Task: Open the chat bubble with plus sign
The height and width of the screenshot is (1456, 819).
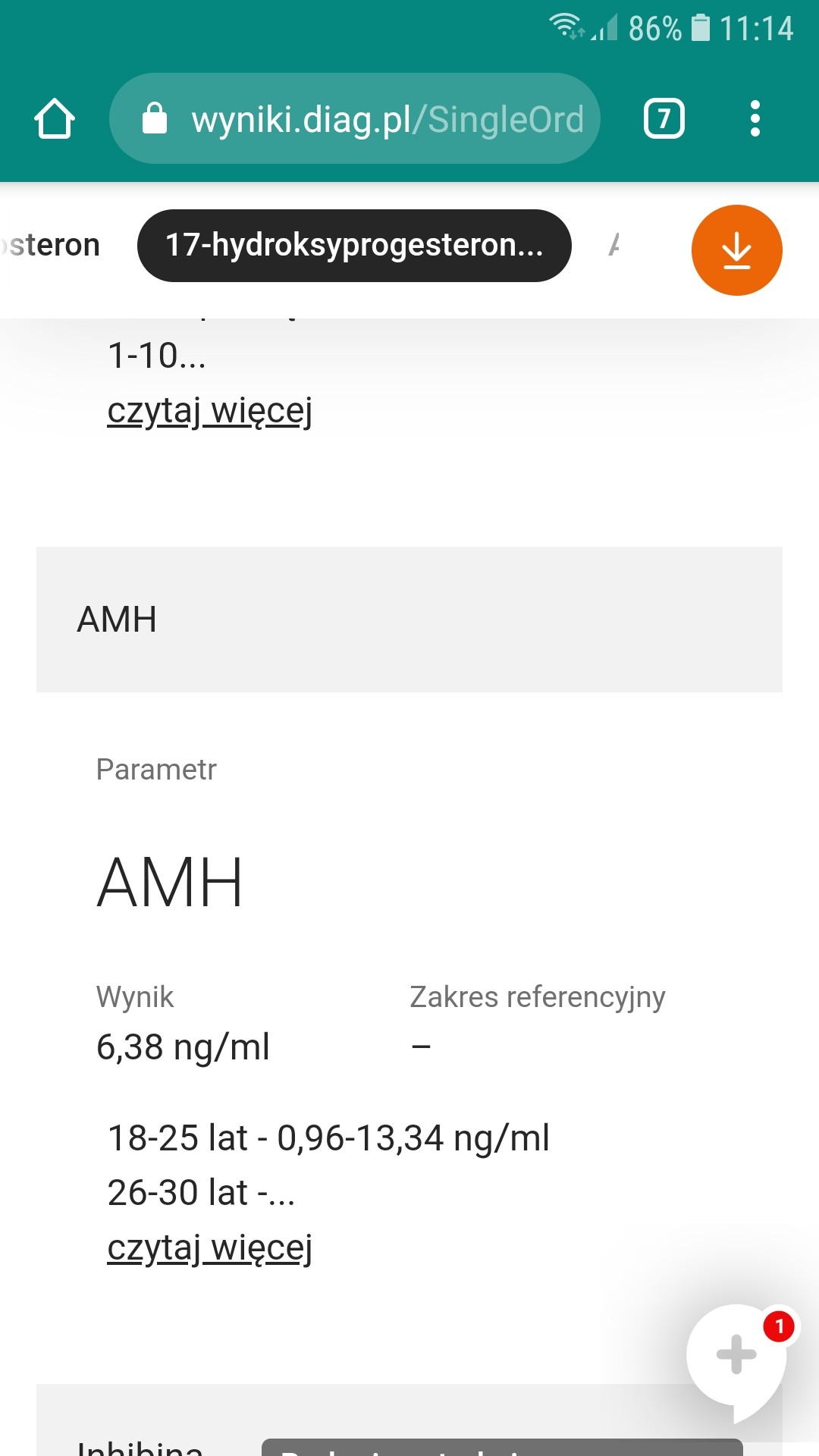Action: pos(736,1356)
